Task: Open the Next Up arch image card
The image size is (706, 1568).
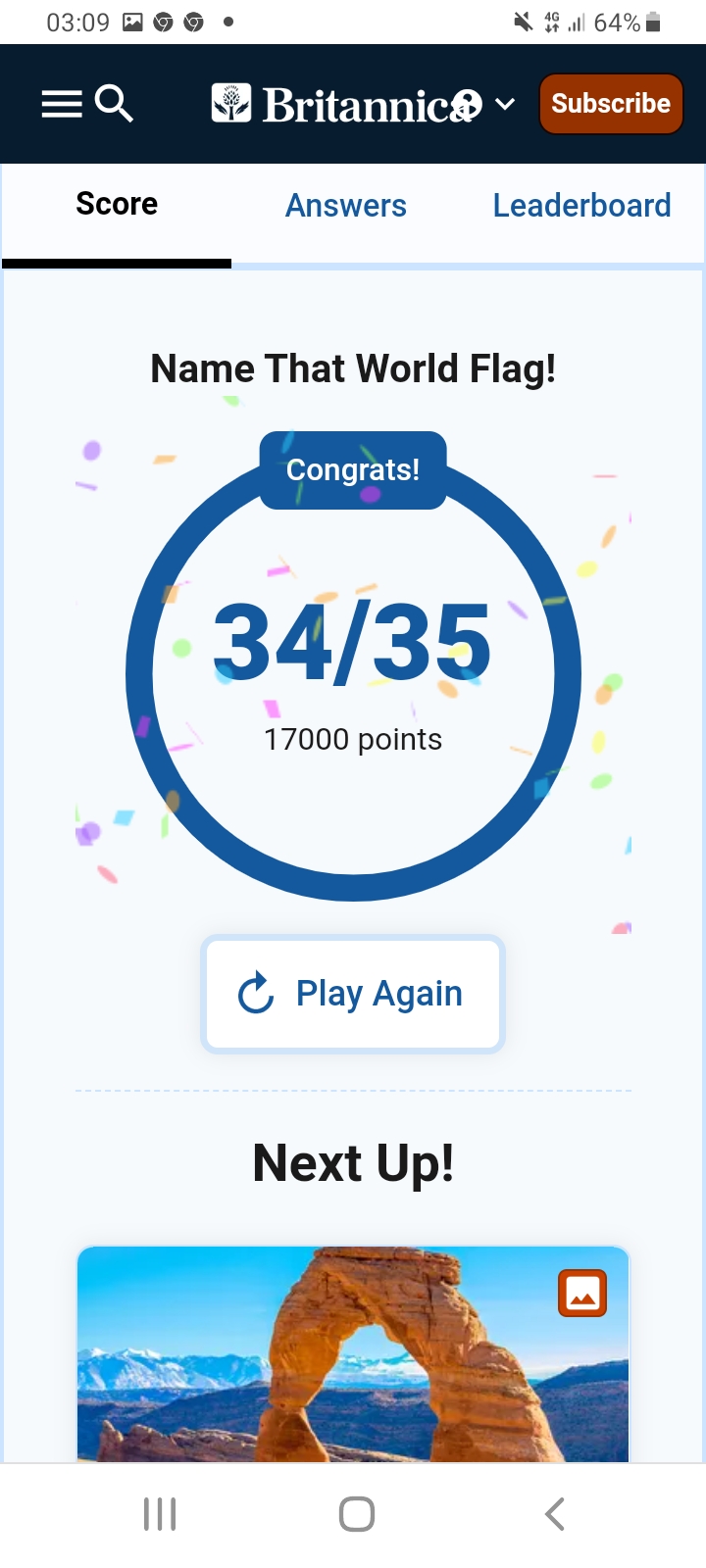Action: (x=352, y=1357)
